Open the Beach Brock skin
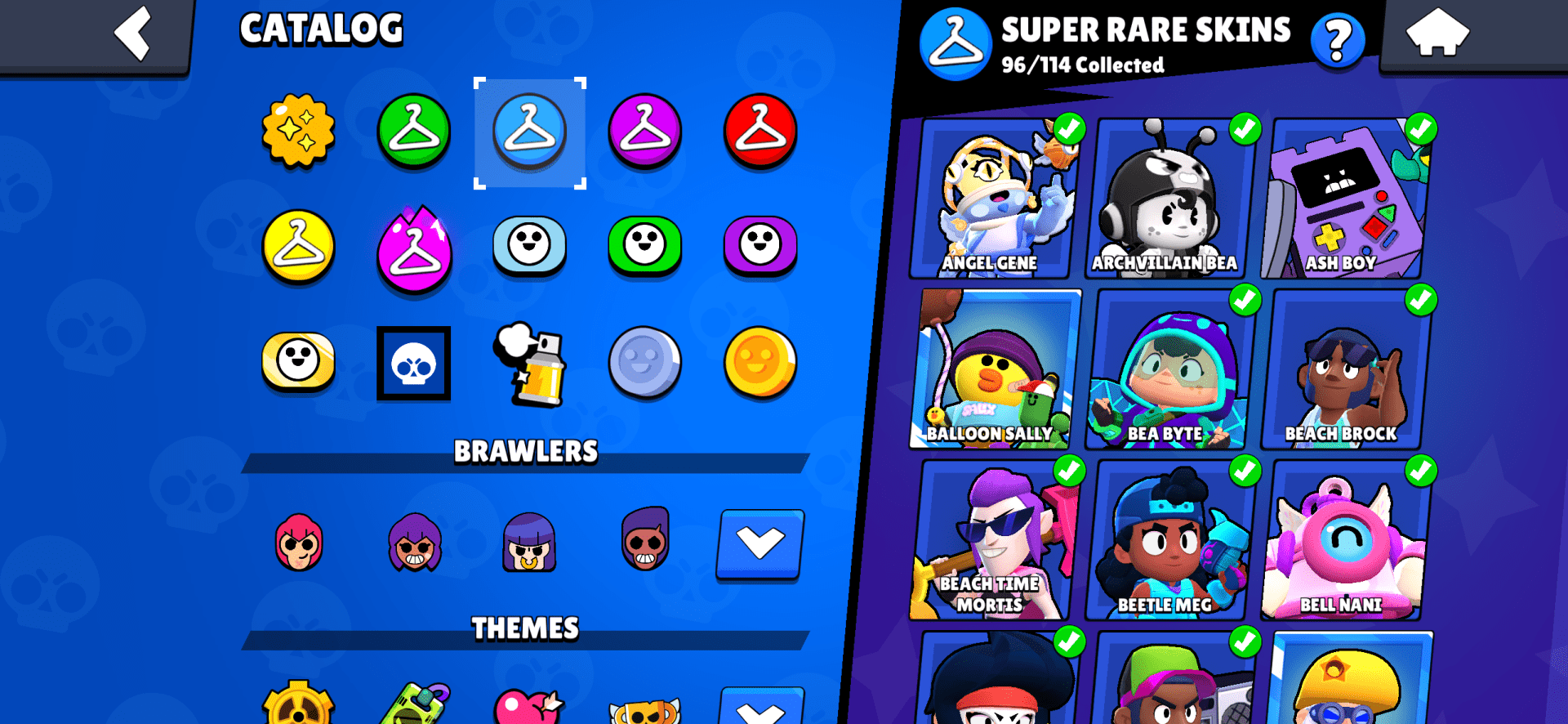This screenshot has width=1568, height=724. (x=1343, y=370)
